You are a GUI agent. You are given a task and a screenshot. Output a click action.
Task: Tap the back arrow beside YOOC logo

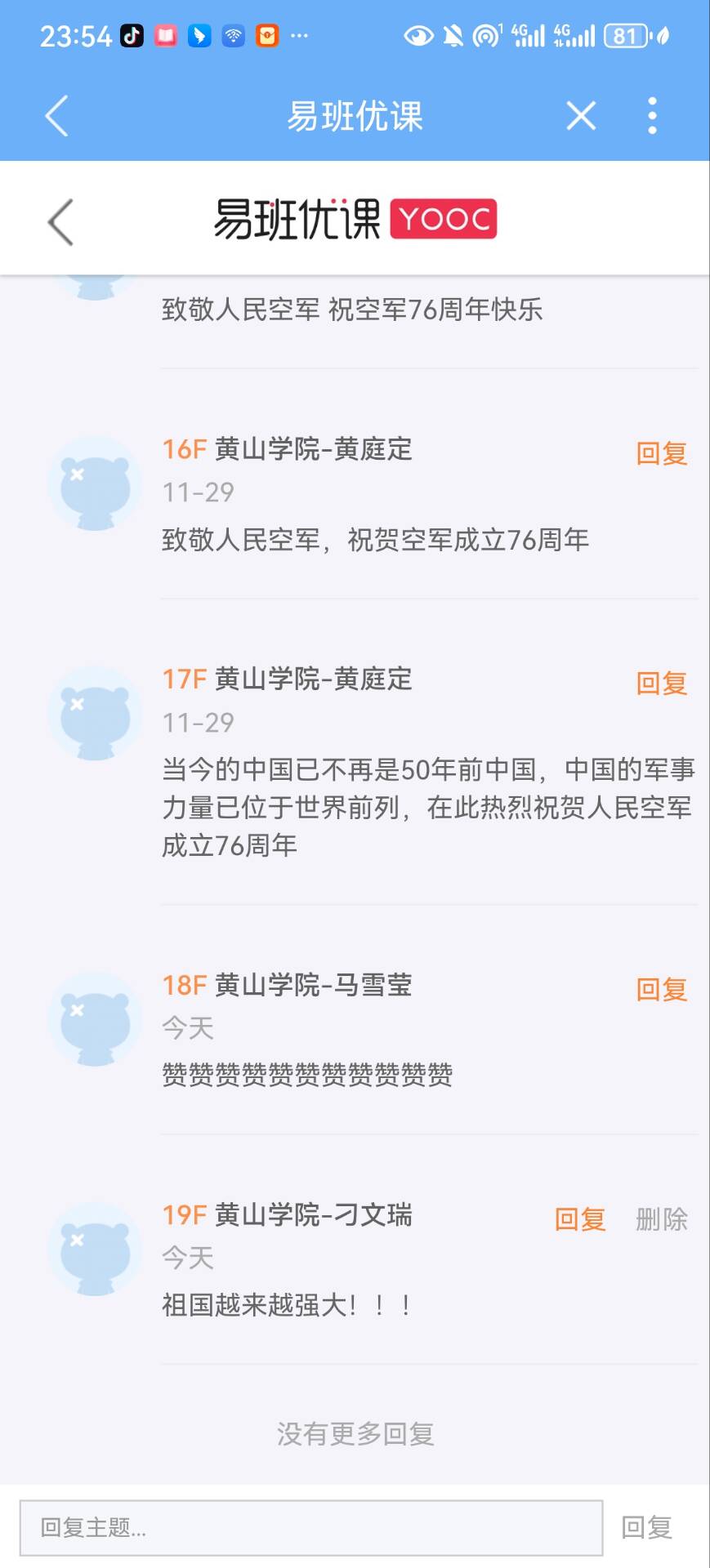(x=60, y=221)
